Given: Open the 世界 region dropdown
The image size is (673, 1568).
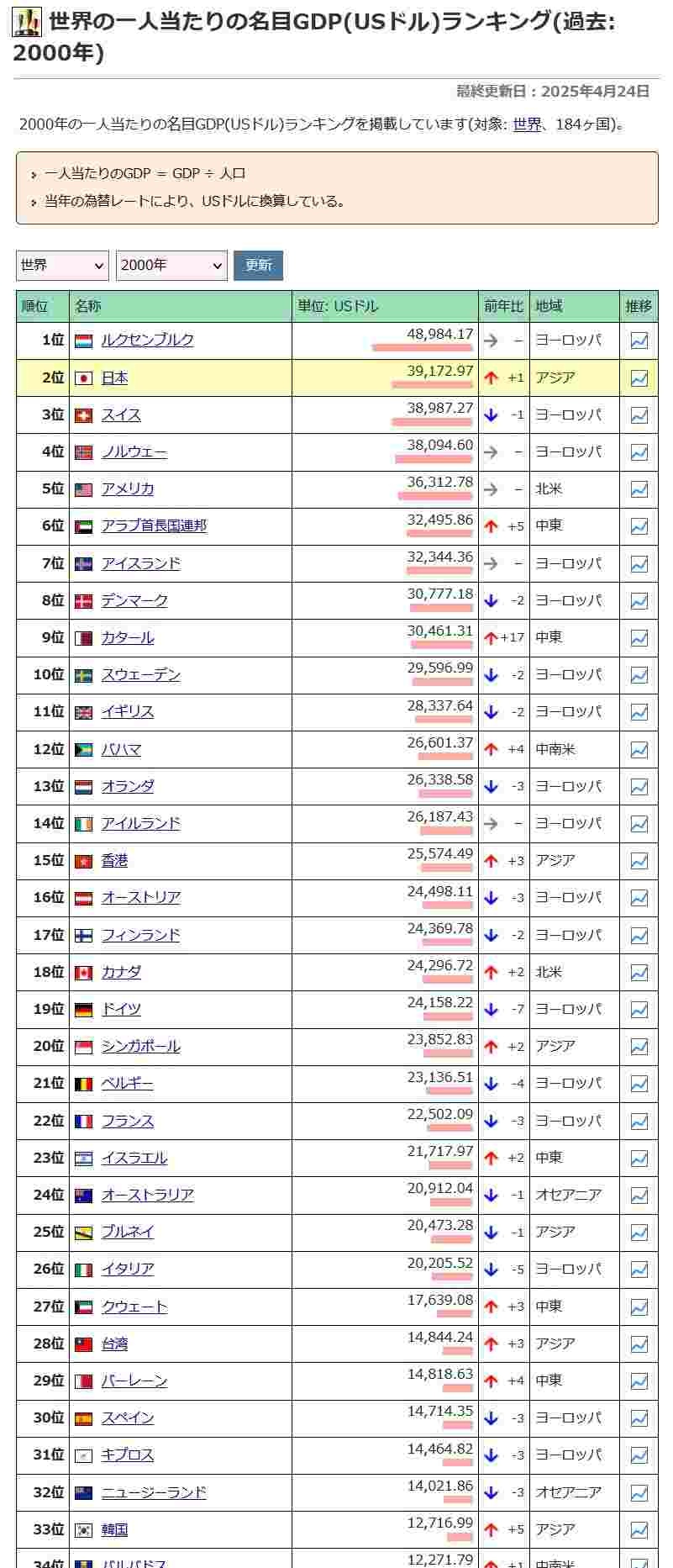Looking at the screenshot, I should tap(62, 266).
